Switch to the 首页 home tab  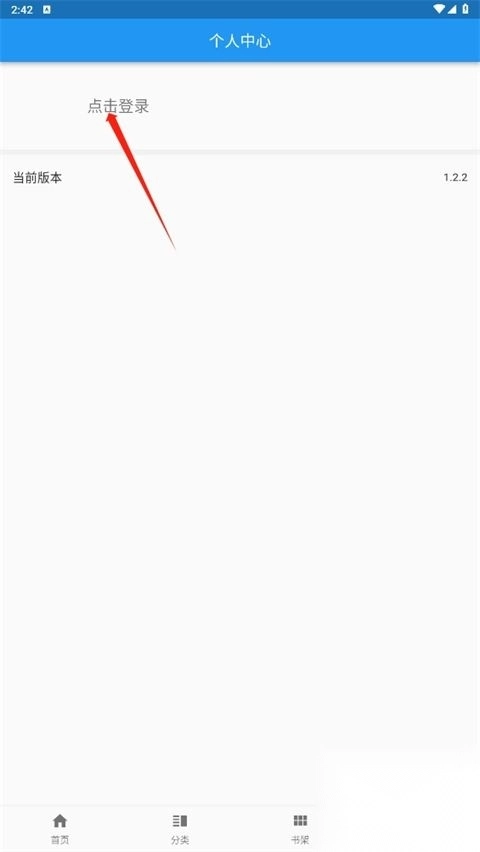[x=60, y=828]
